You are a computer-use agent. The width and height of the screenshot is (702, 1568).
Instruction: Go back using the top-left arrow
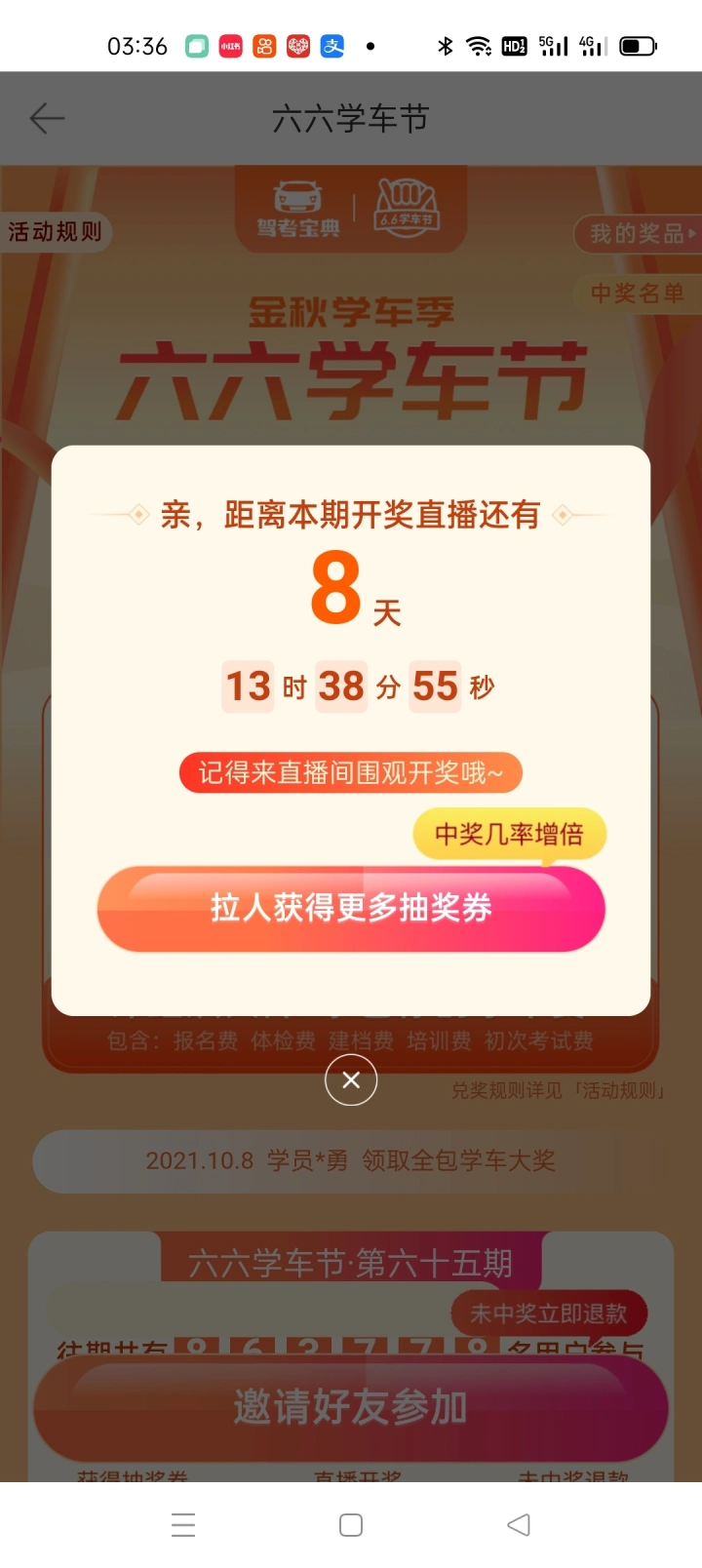(47, 119)
